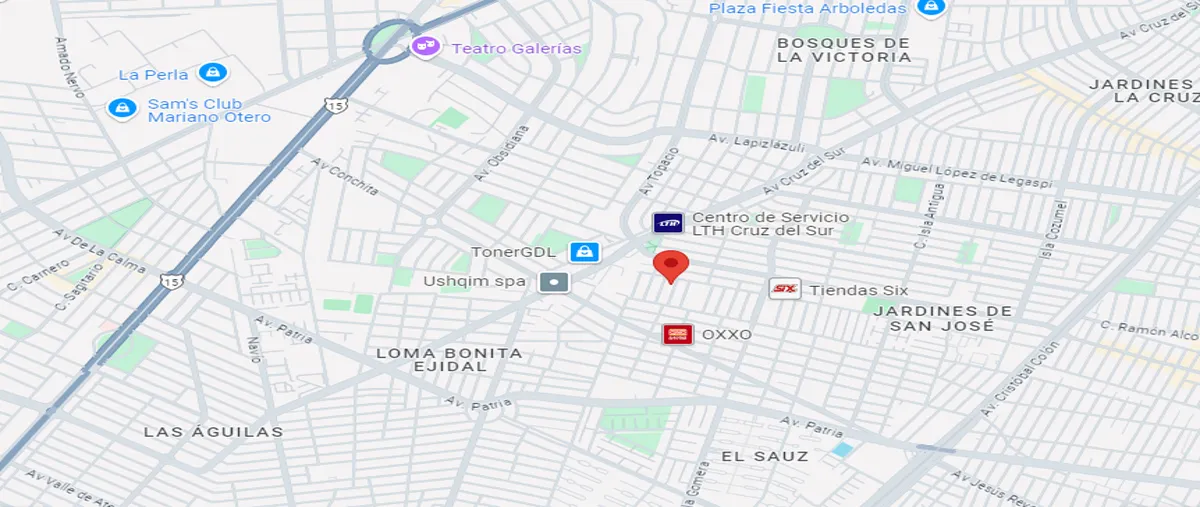
Task: Select the Tiendas Six marker
Action: [784, 289]
